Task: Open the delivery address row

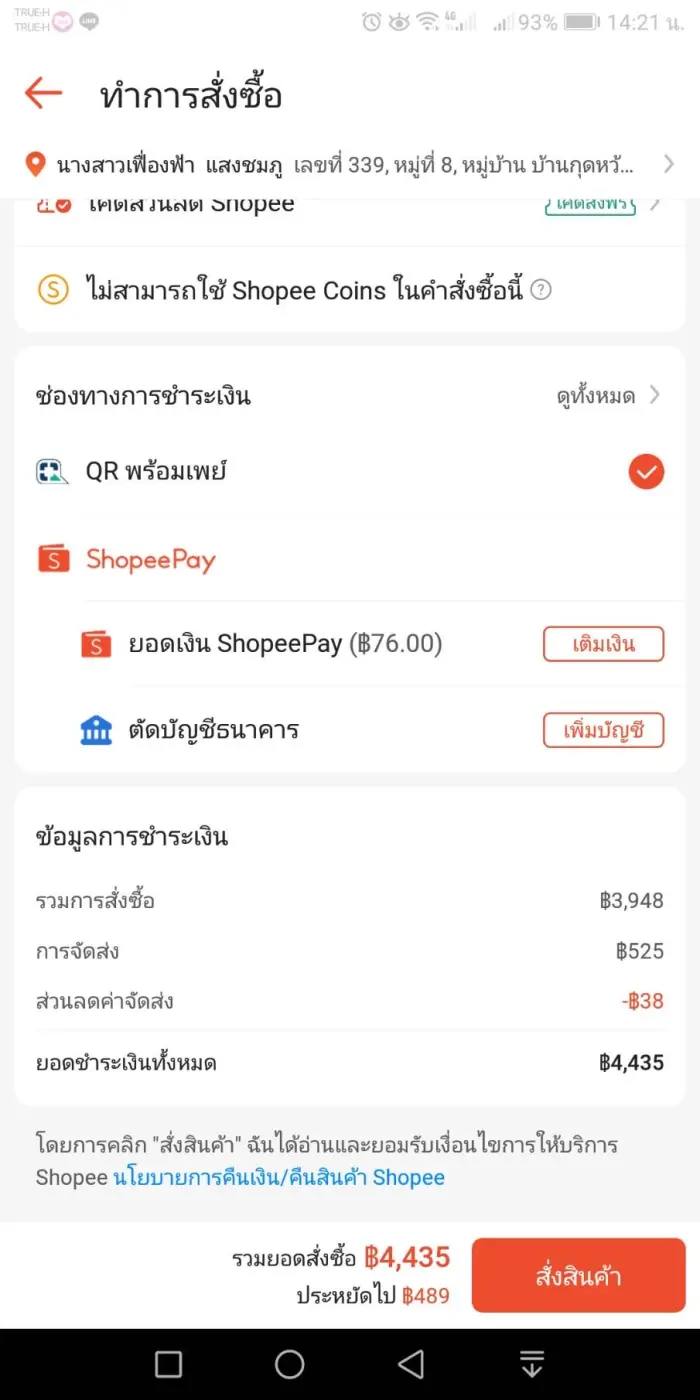Action: (x=350, y=164)
